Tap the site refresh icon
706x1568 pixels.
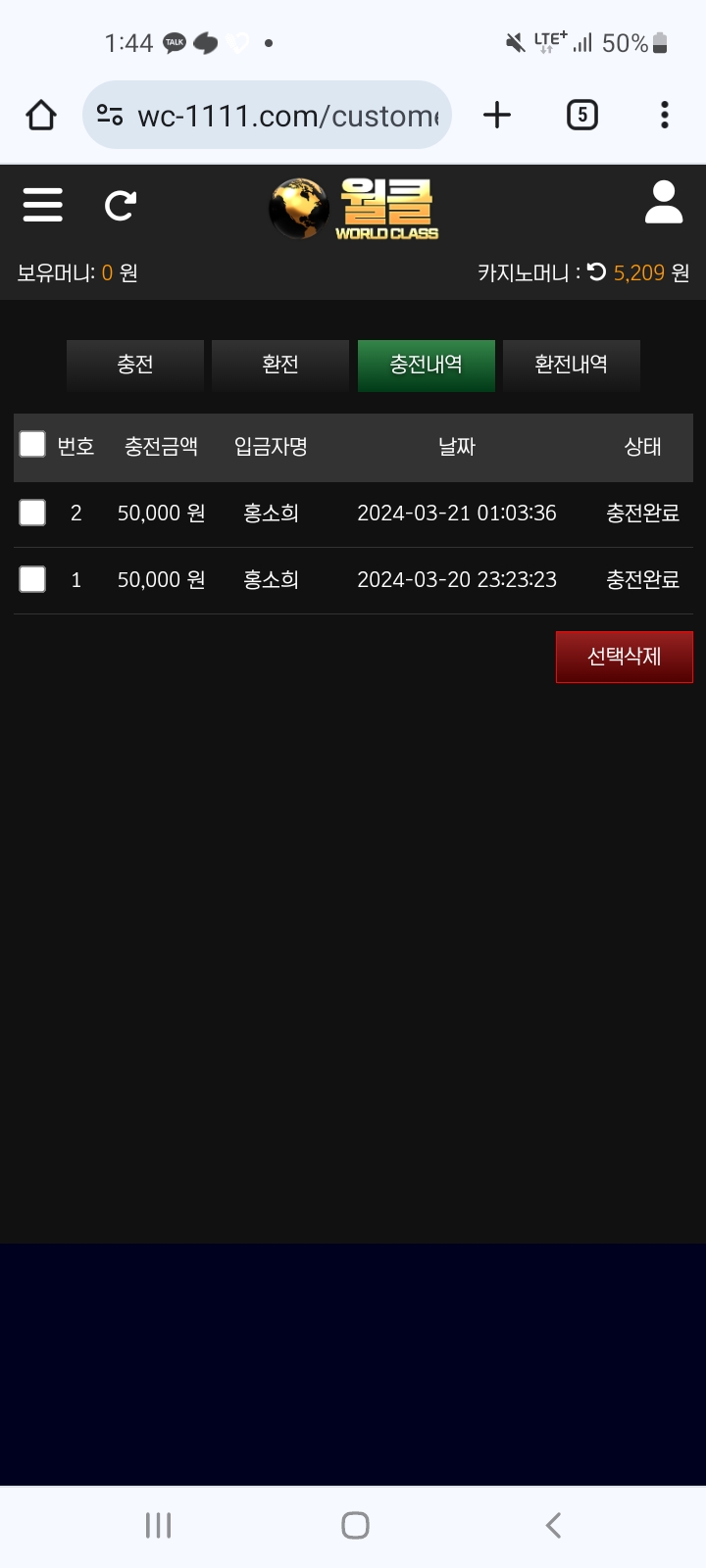point(121,205)
